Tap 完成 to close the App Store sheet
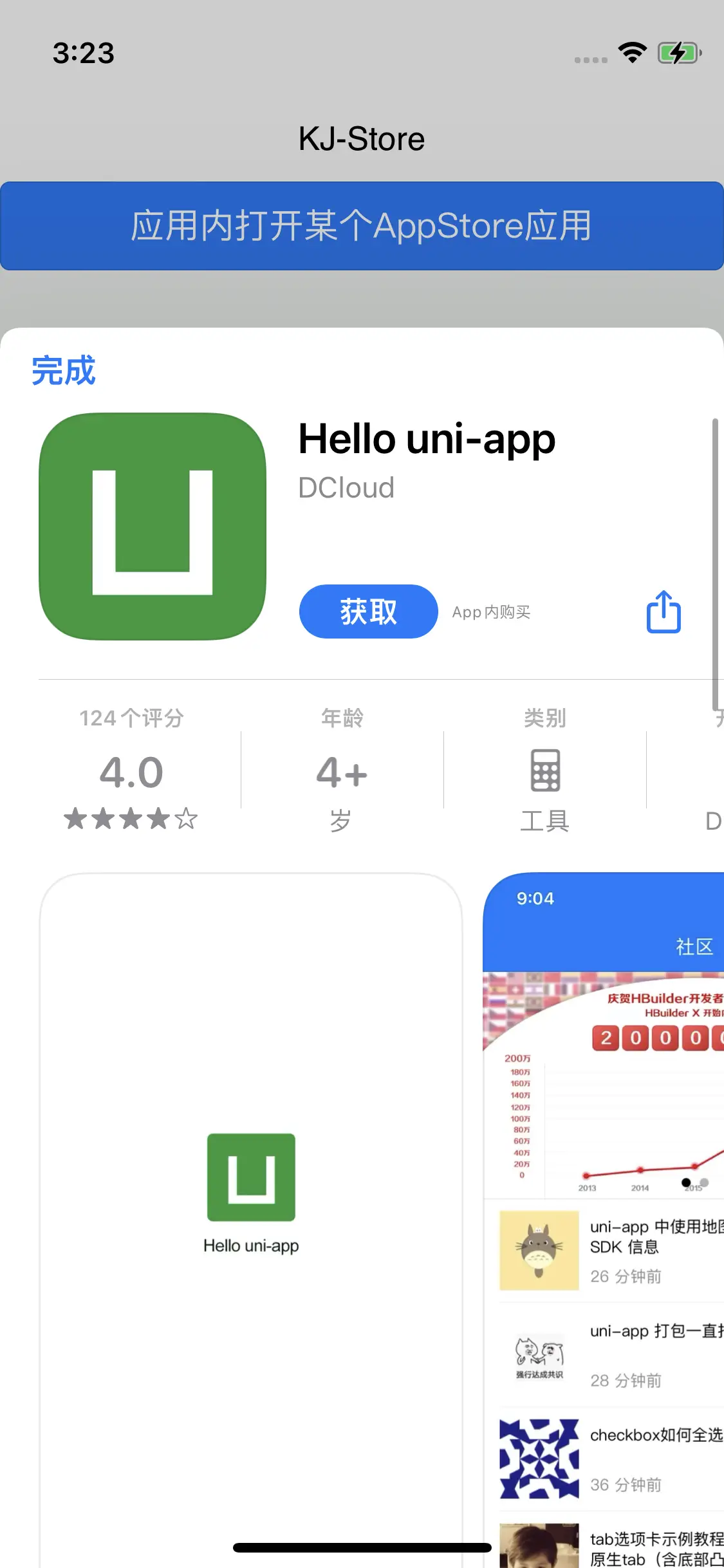This screenshot has height=1568, width=724. [64, 371]
